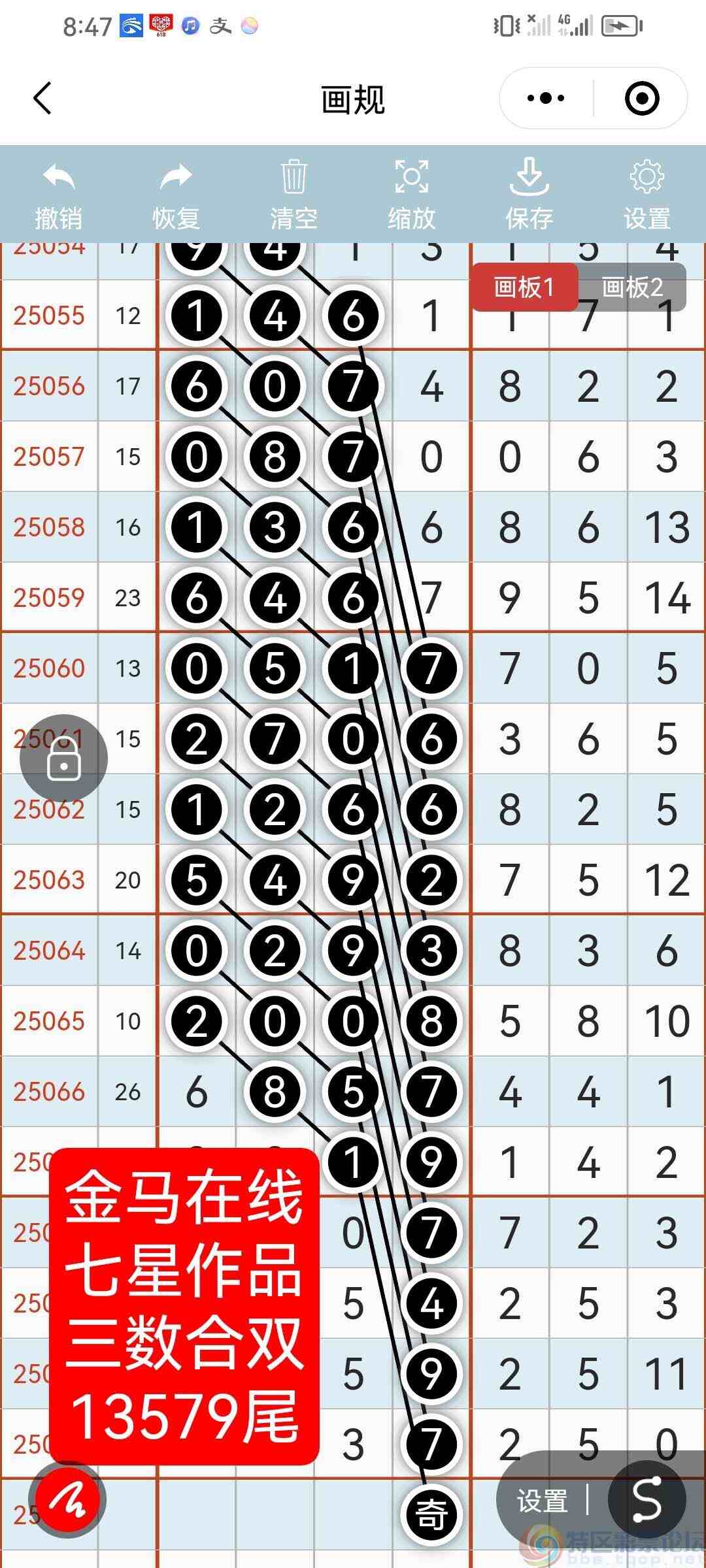Screen dimensions: 706x1568
Task: Switch to 画板2
Action: 631,287
